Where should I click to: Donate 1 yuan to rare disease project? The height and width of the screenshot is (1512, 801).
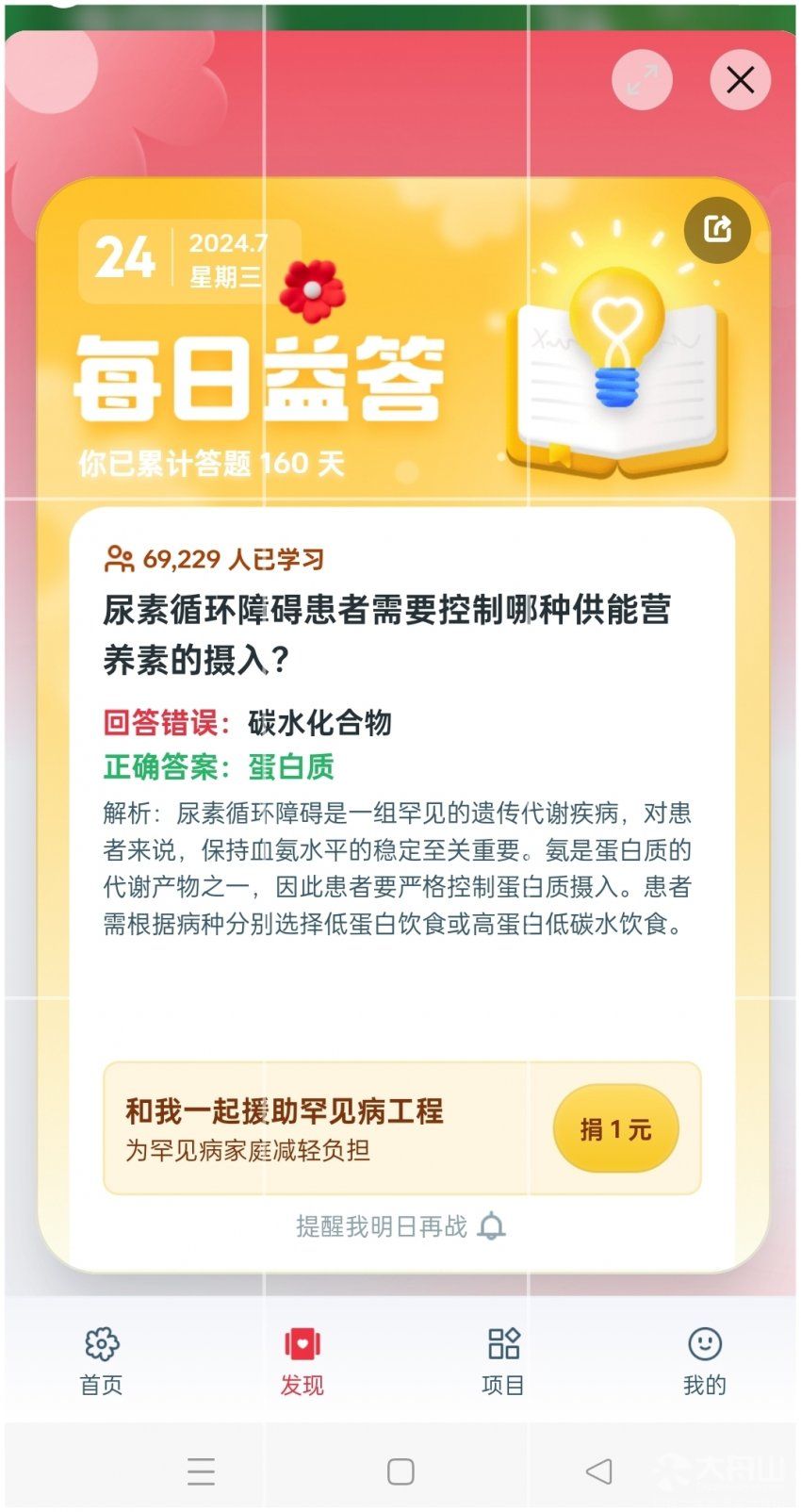point(615,1128)
